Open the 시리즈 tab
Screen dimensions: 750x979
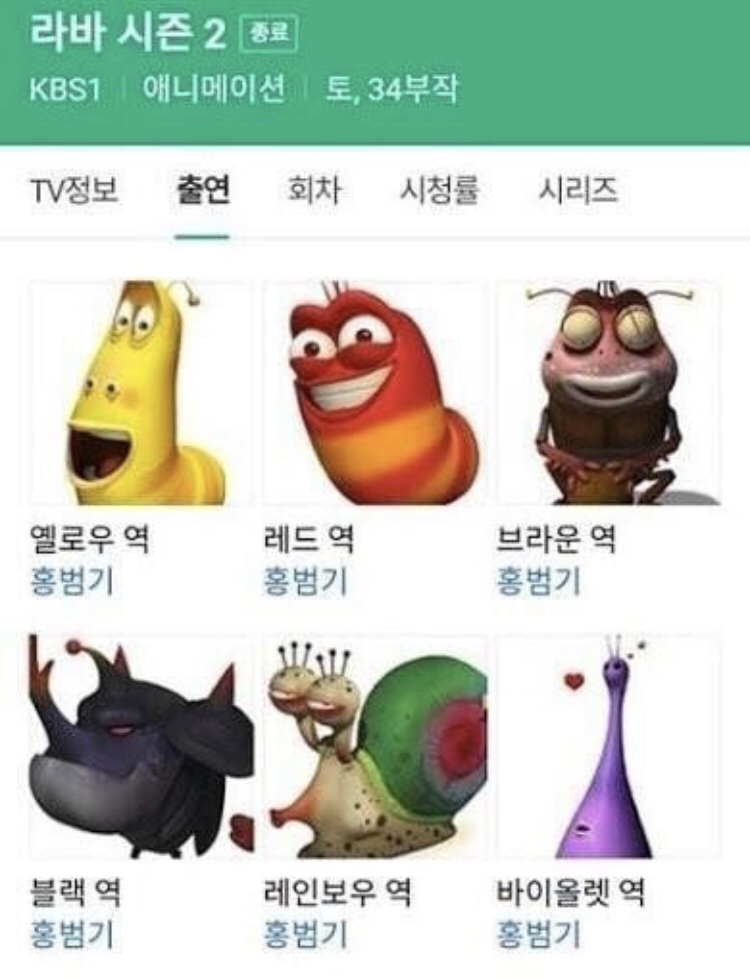[577, 190]
